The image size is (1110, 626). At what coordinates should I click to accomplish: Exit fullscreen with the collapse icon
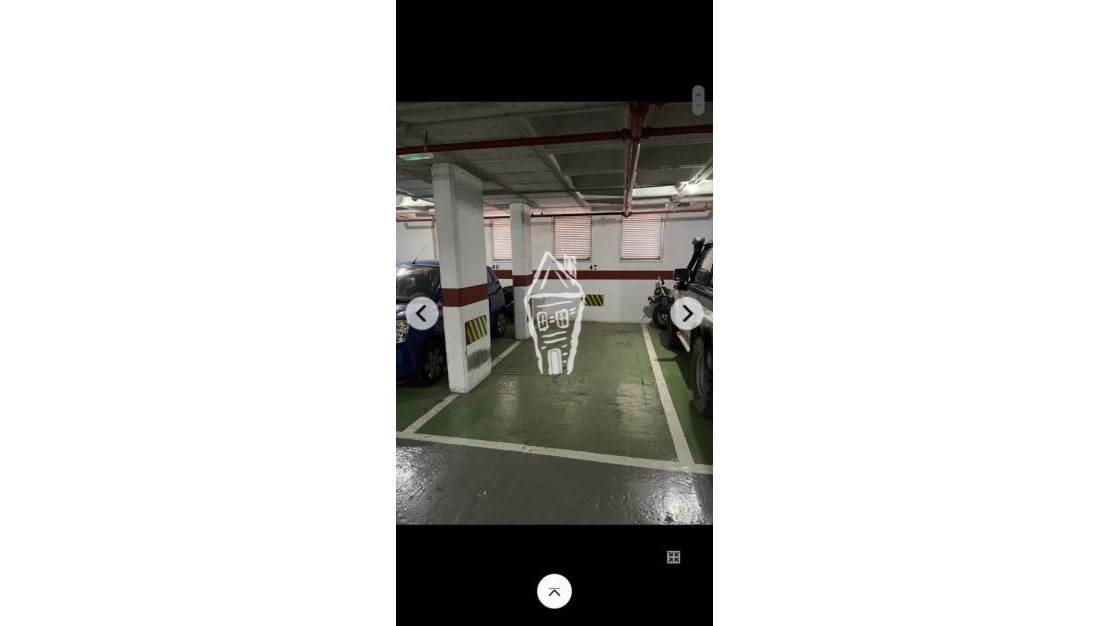tap(673, 557)
